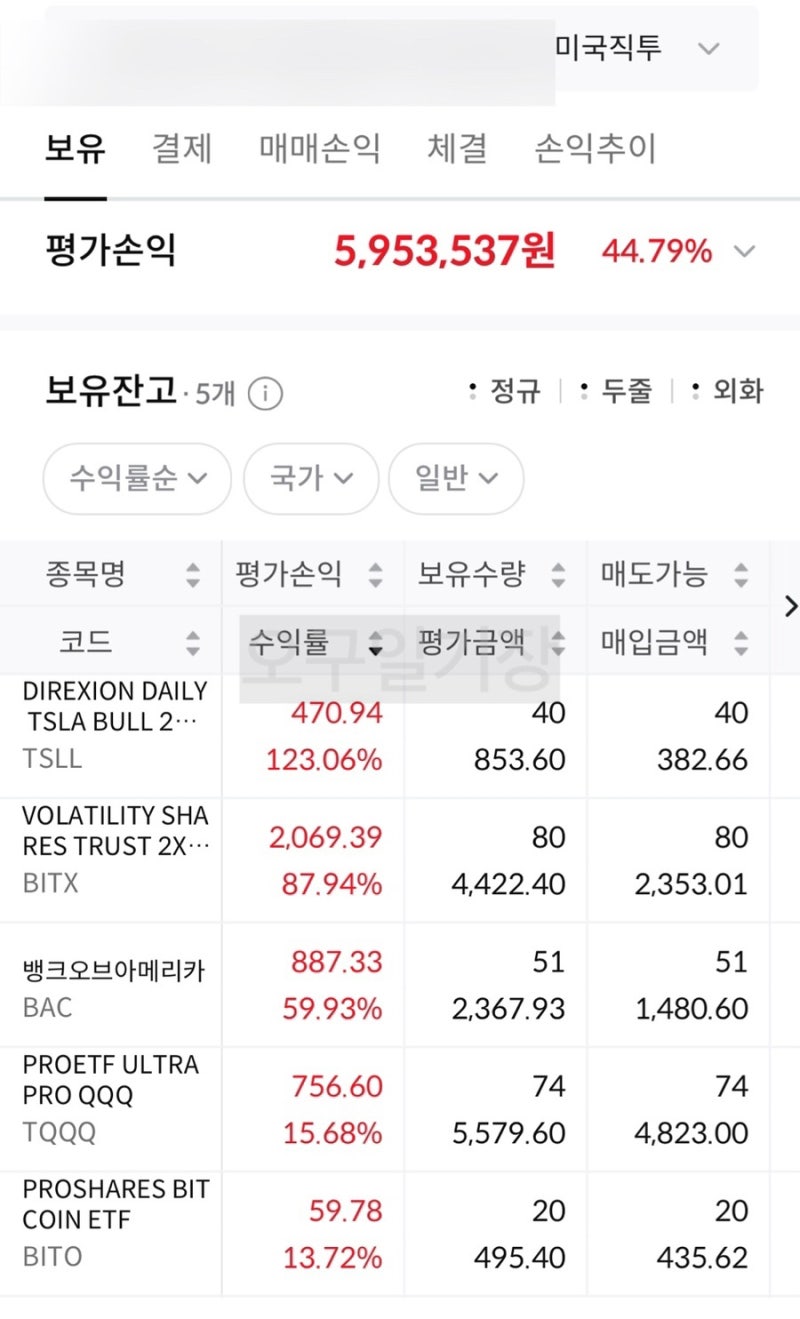
Task: Sort by 매입금액 column
Action: point(740,643)
